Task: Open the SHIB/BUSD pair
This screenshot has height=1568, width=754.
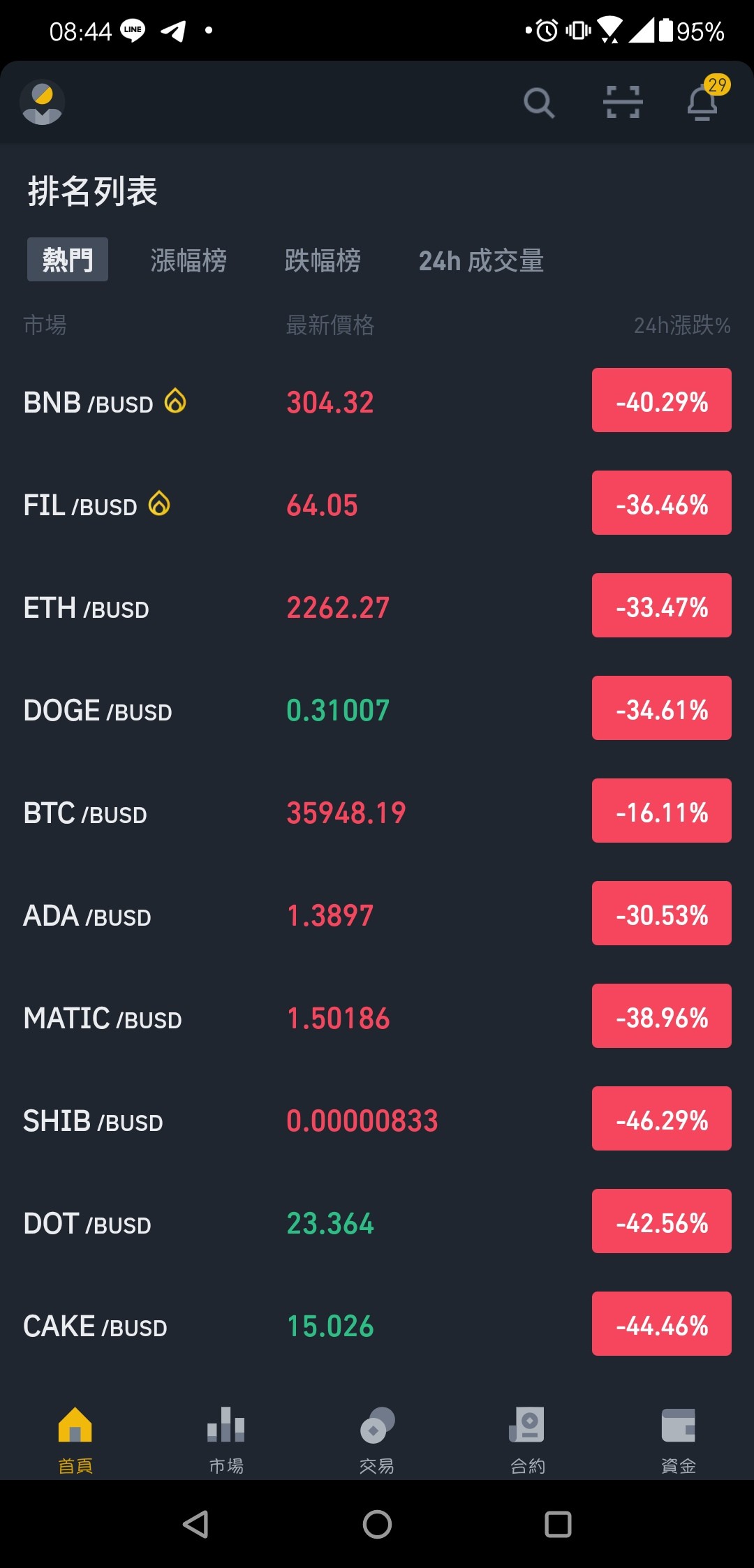Action: click(377, 1119)
